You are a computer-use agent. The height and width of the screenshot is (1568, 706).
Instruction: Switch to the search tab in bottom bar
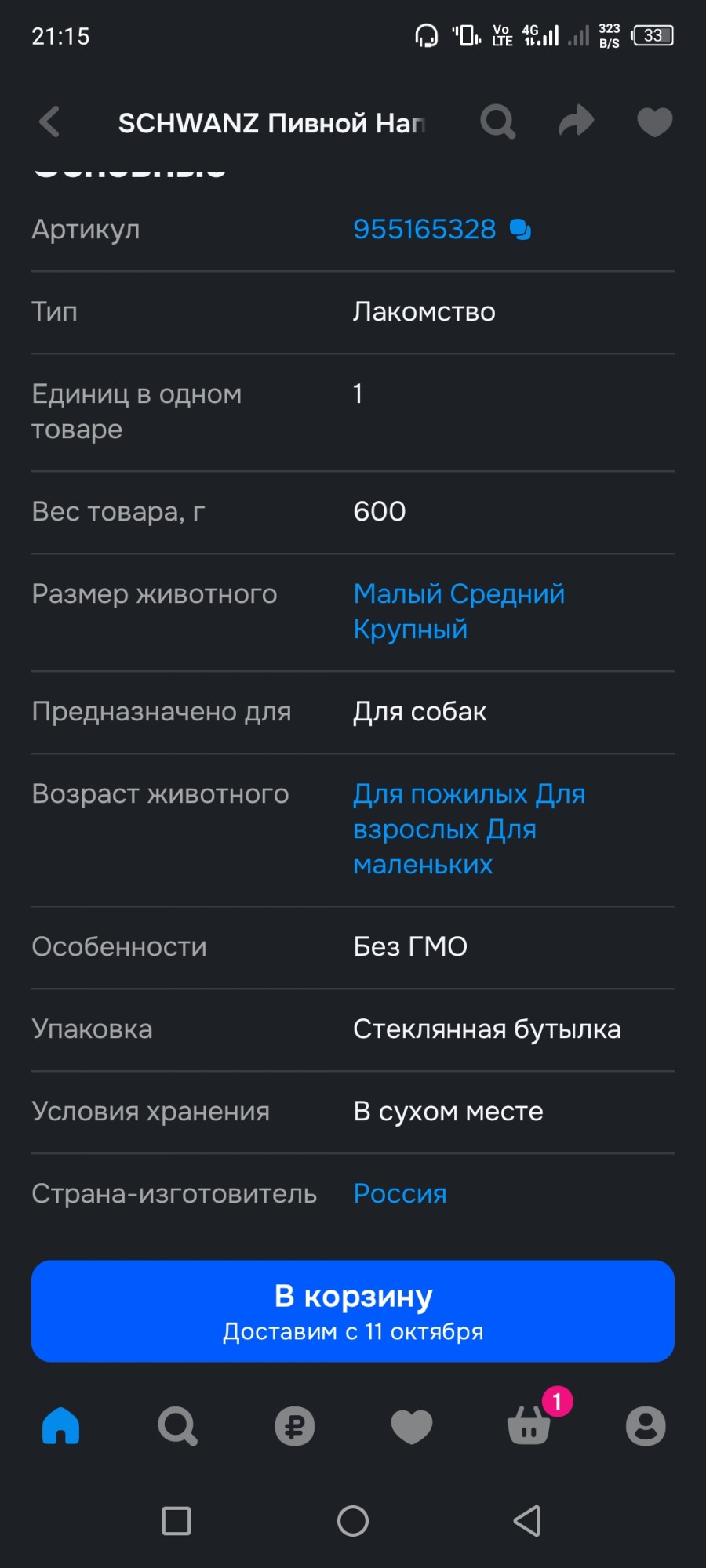tap(177, 1425)
